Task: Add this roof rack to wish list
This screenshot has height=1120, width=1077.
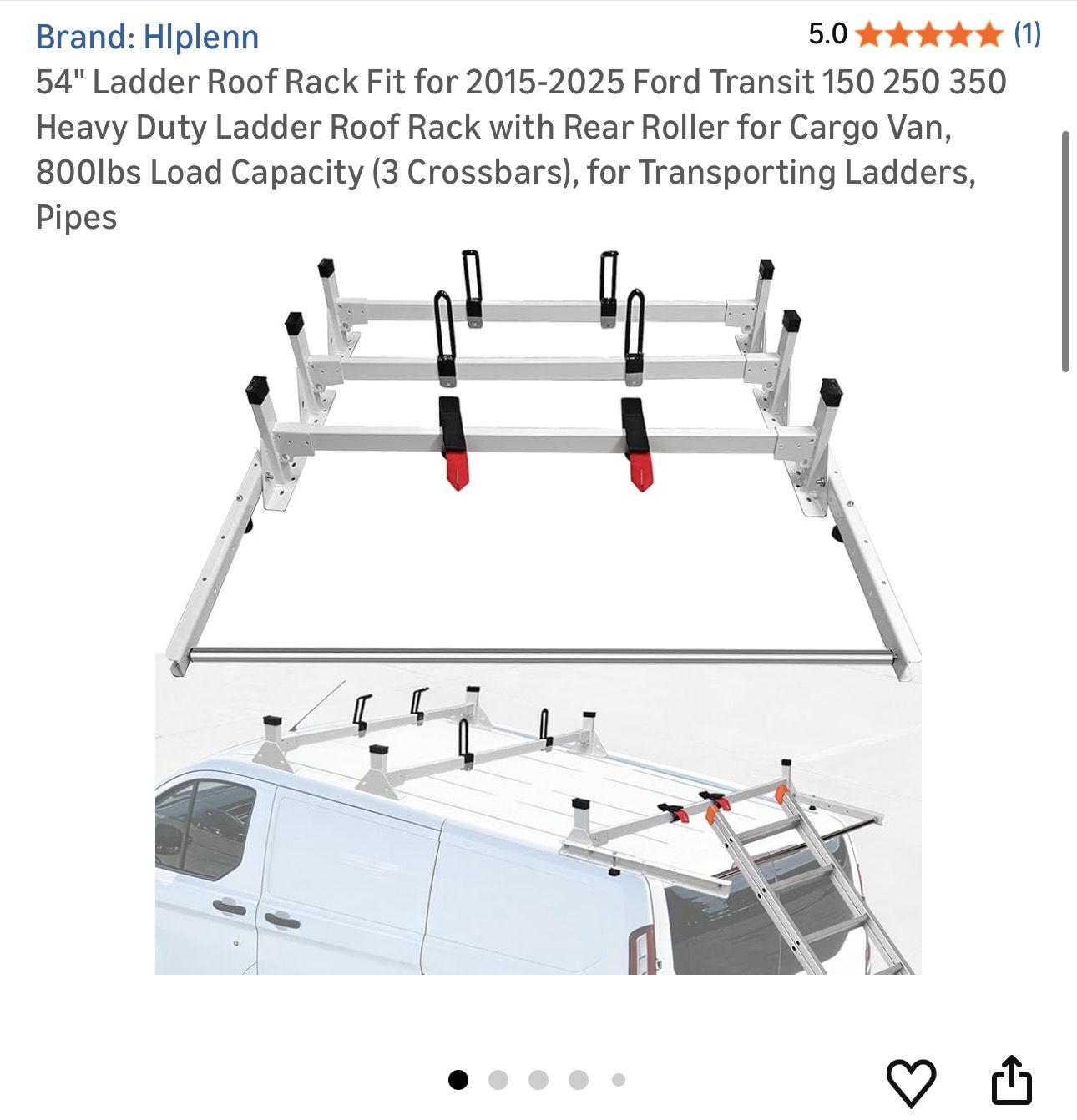Action: pos(910,1082)
